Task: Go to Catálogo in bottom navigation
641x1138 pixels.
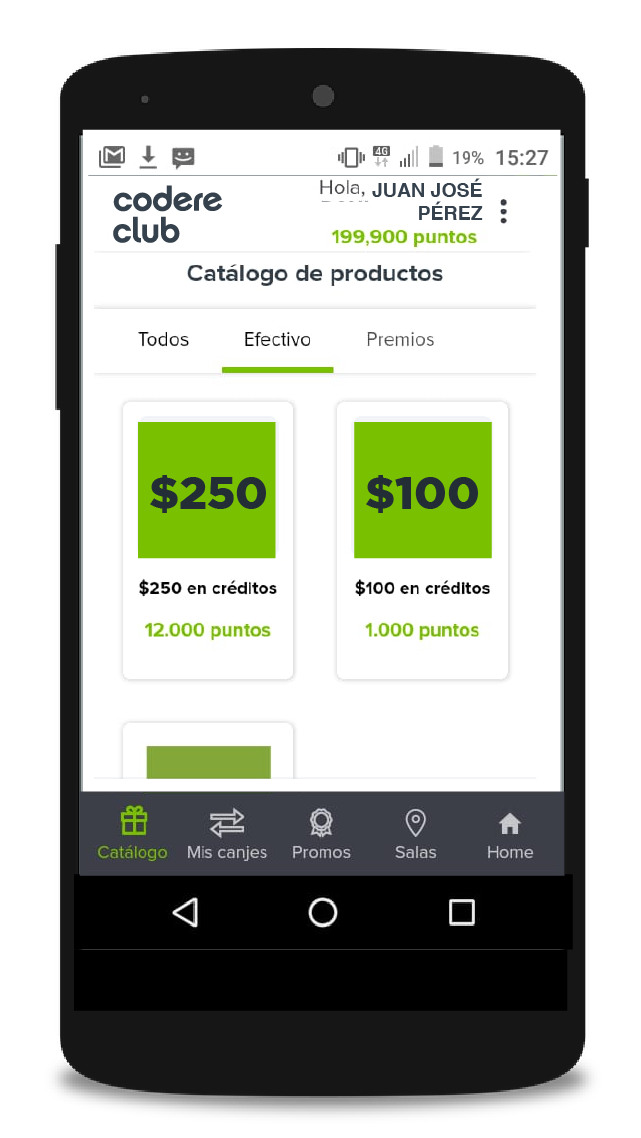Action: point(132,835)
